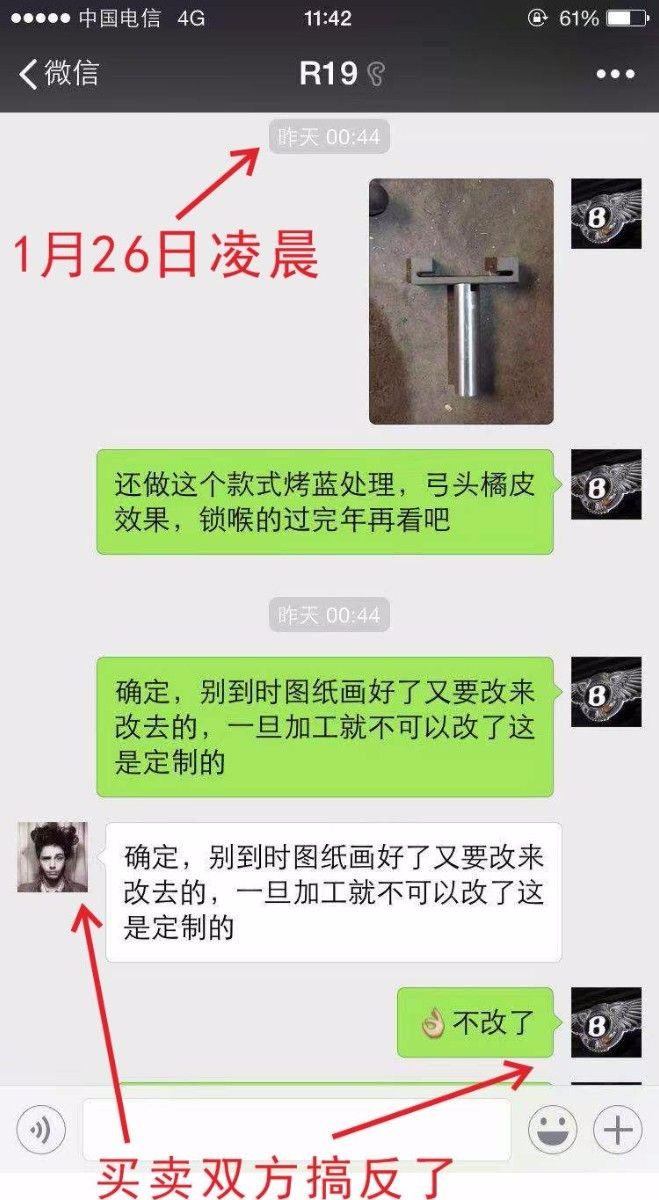Image resolution: width=659 pixels, height=1200 pixels.
Task: View the contact's profile via curly-hair avatar
Action: tap(52, 857)
